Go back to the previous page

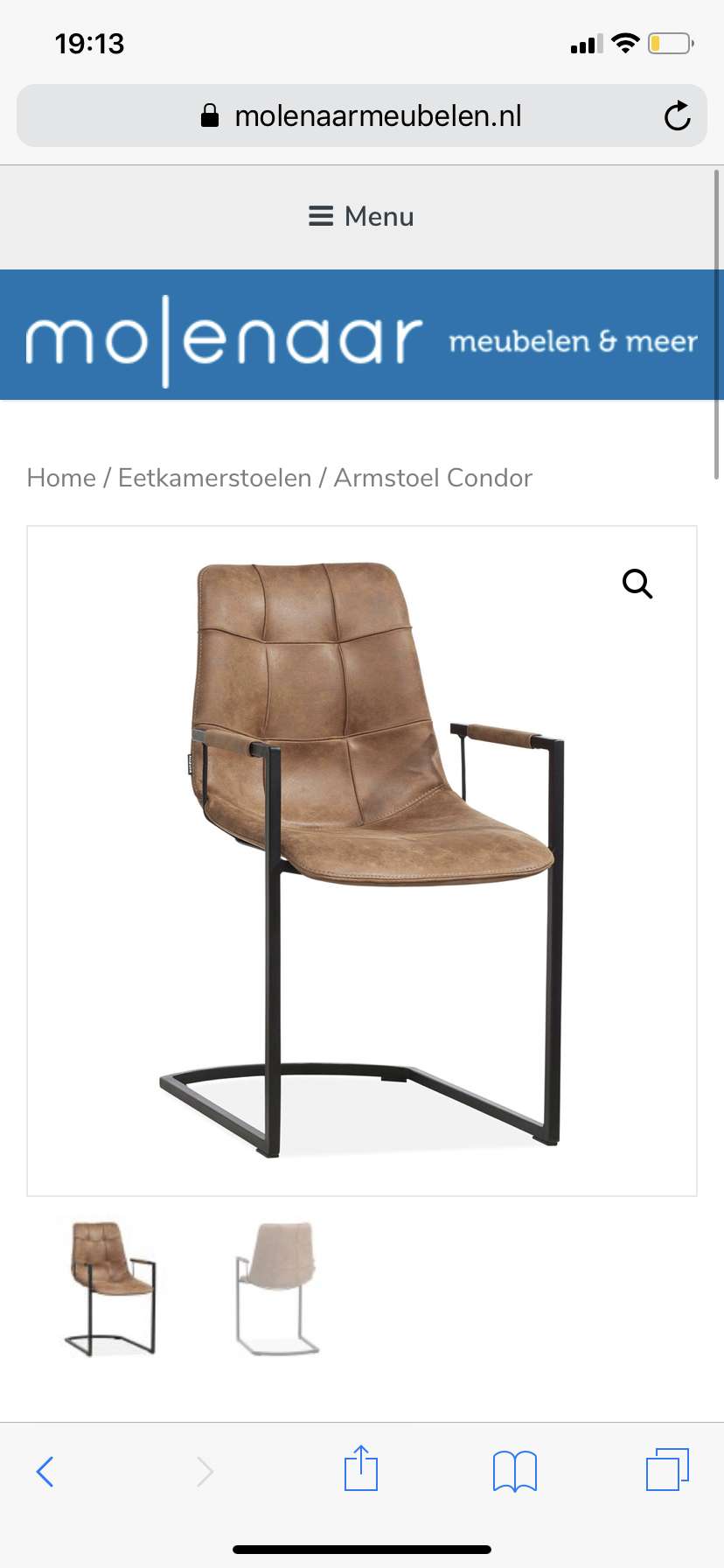click(x=45, y=1471)
